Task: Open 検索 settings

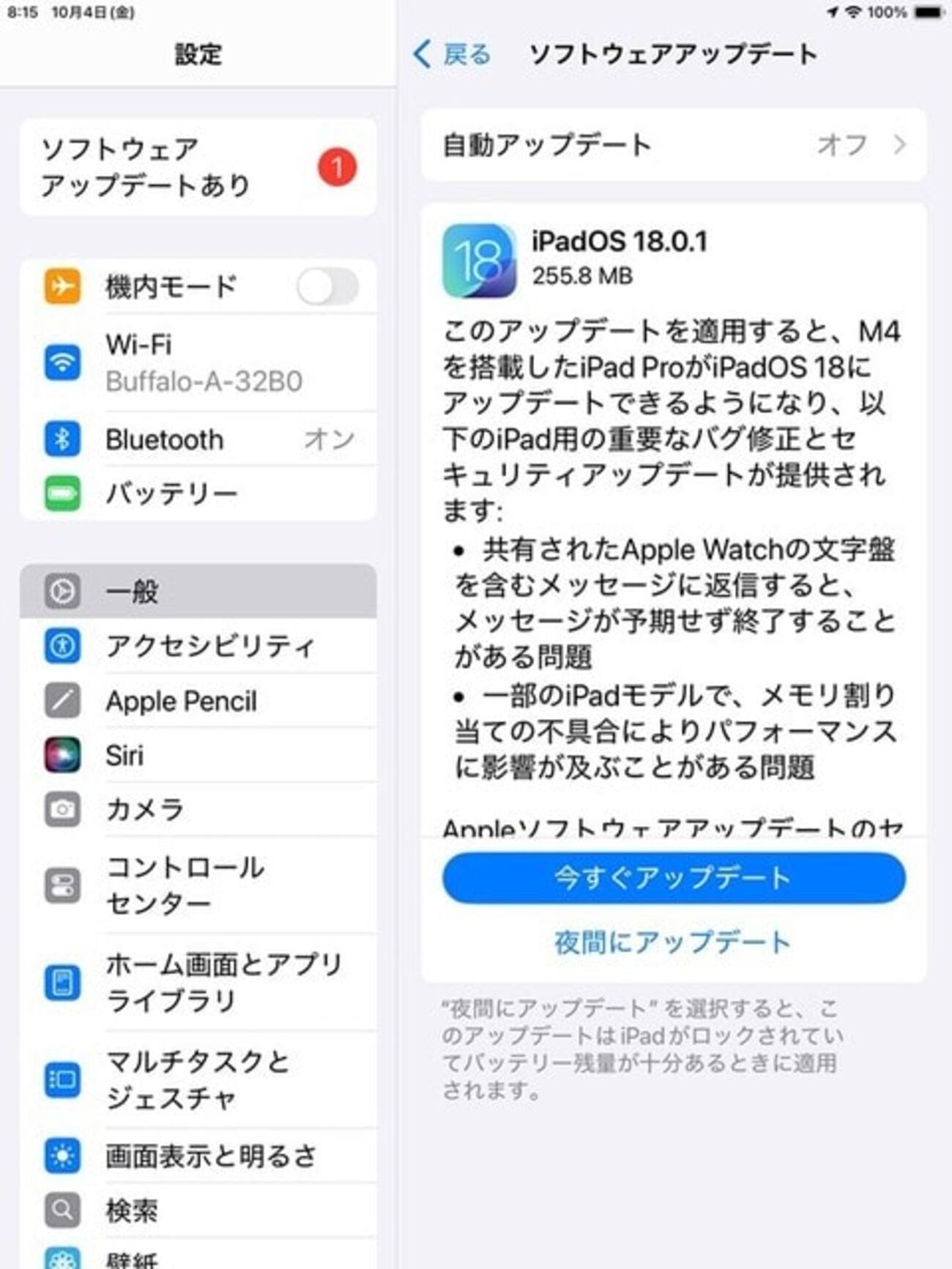Action: (198, 1210)
